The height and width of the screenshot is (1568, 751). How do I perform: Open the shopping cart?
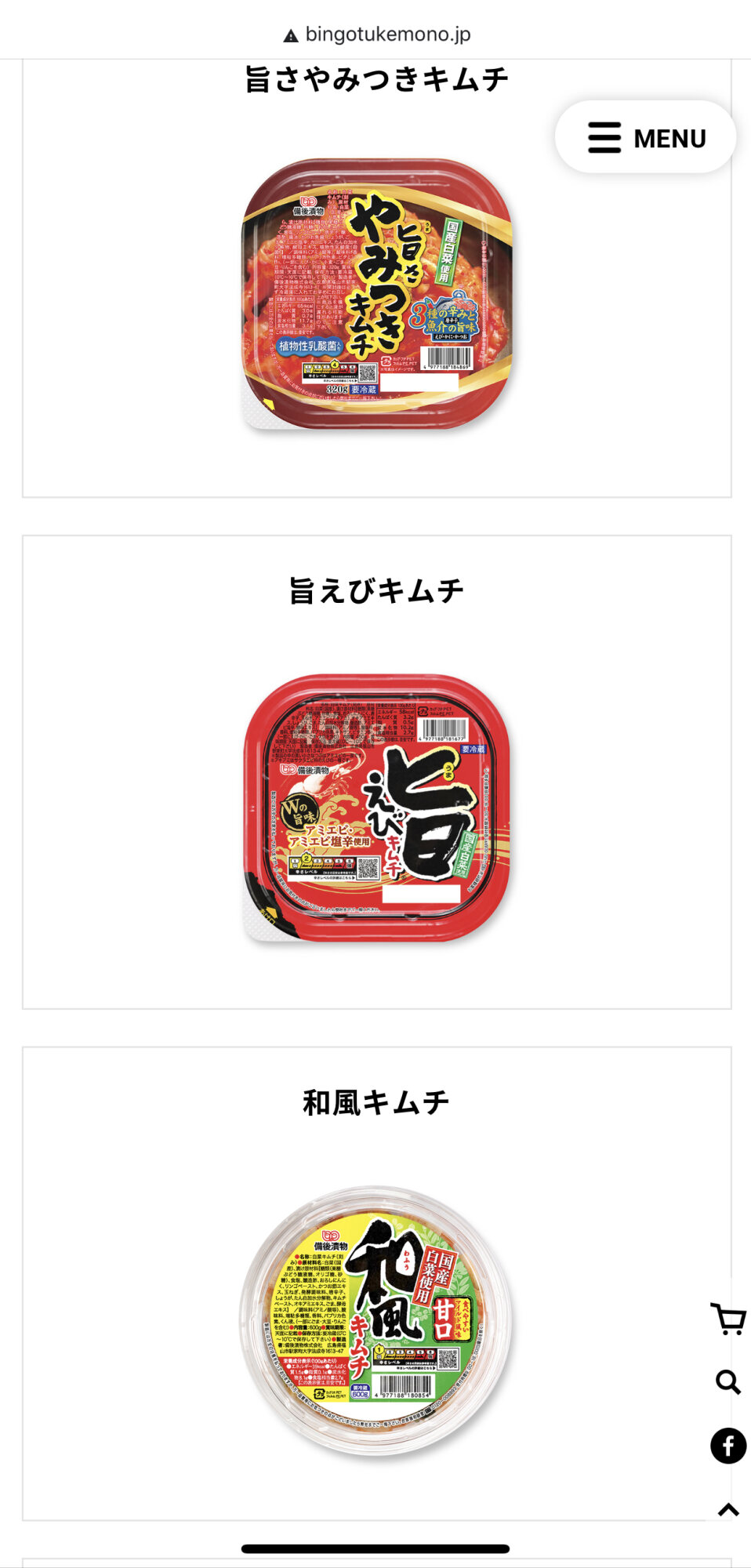coord(727,1319)
